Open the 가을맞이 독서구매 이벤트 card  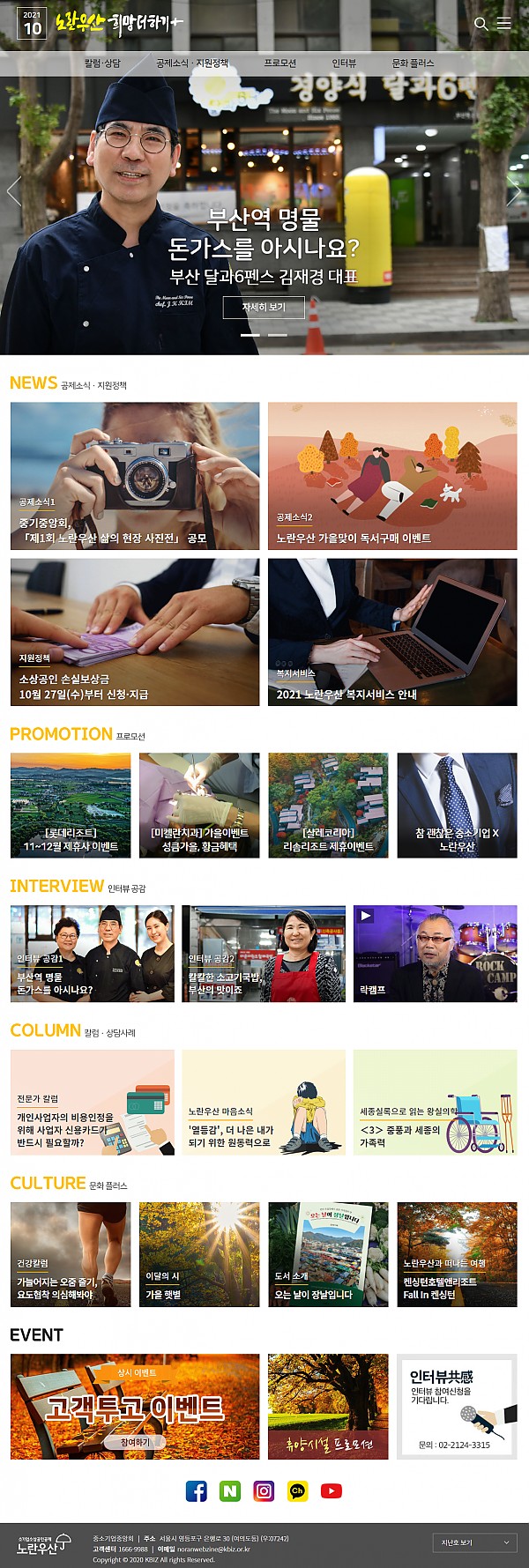coord(392,476)
